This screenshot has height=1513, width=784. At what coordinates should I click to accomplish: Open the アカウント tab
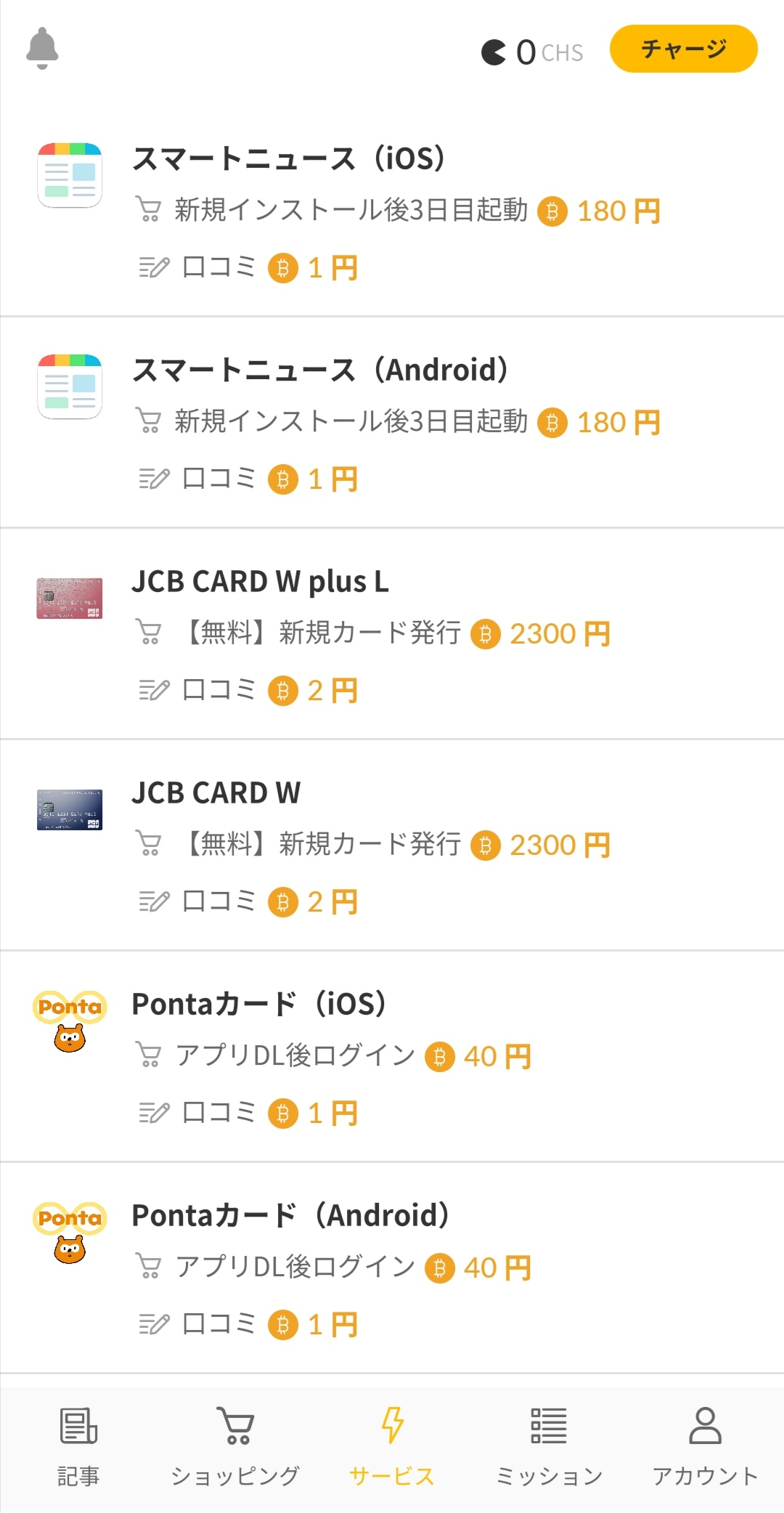click(706, 1447)
